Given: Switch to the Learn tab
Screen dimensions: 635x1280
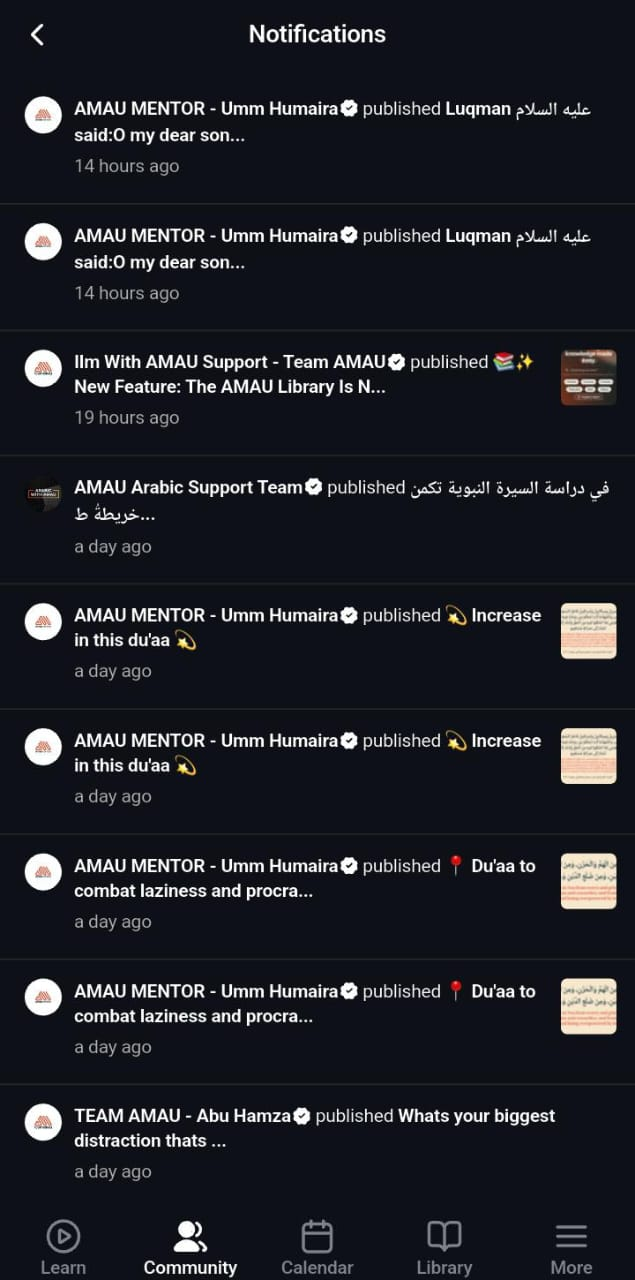Looking at the screenshot, I should point(63,1247).
